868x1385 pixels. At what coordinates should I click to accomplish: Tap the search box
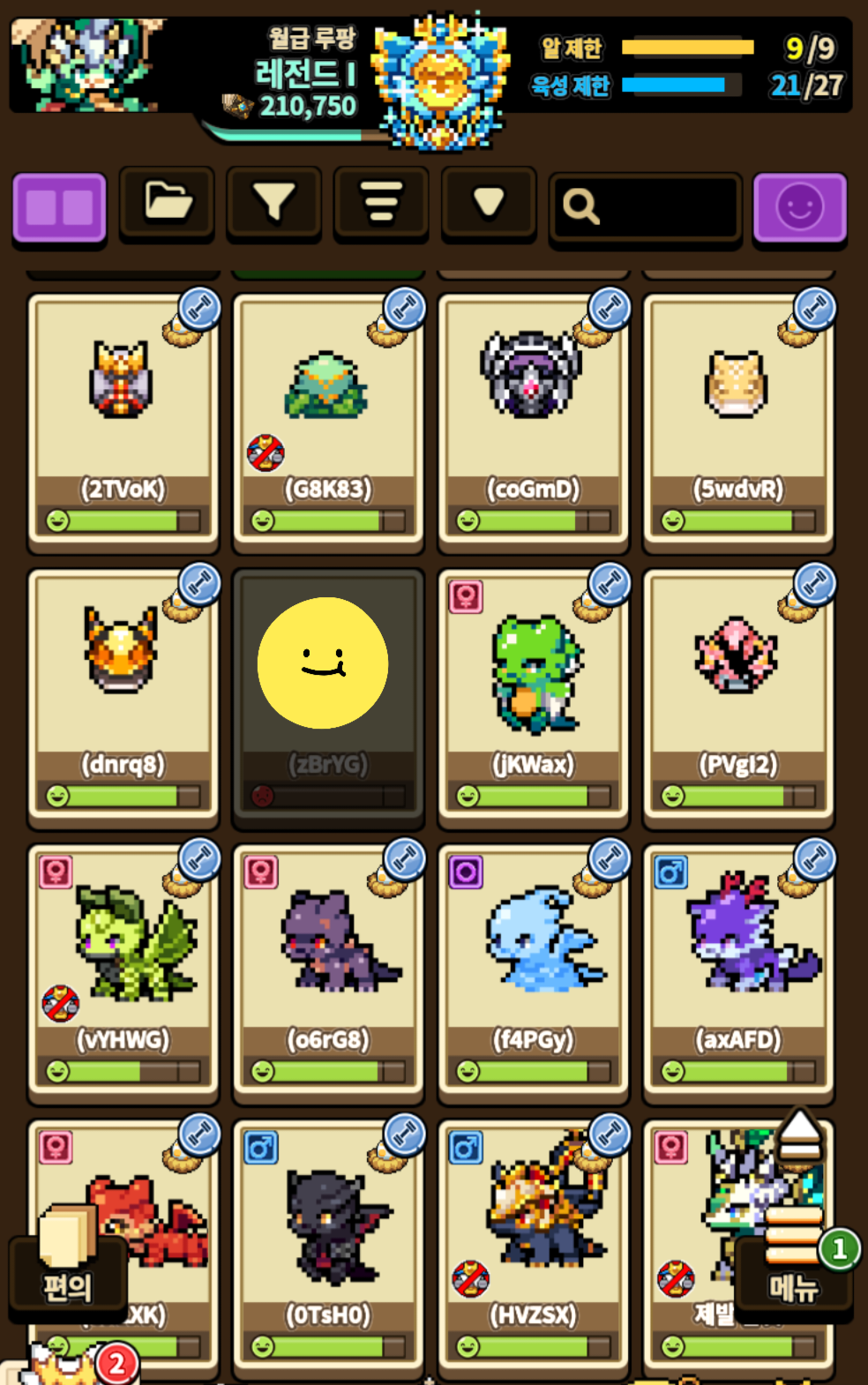(645, 206)
